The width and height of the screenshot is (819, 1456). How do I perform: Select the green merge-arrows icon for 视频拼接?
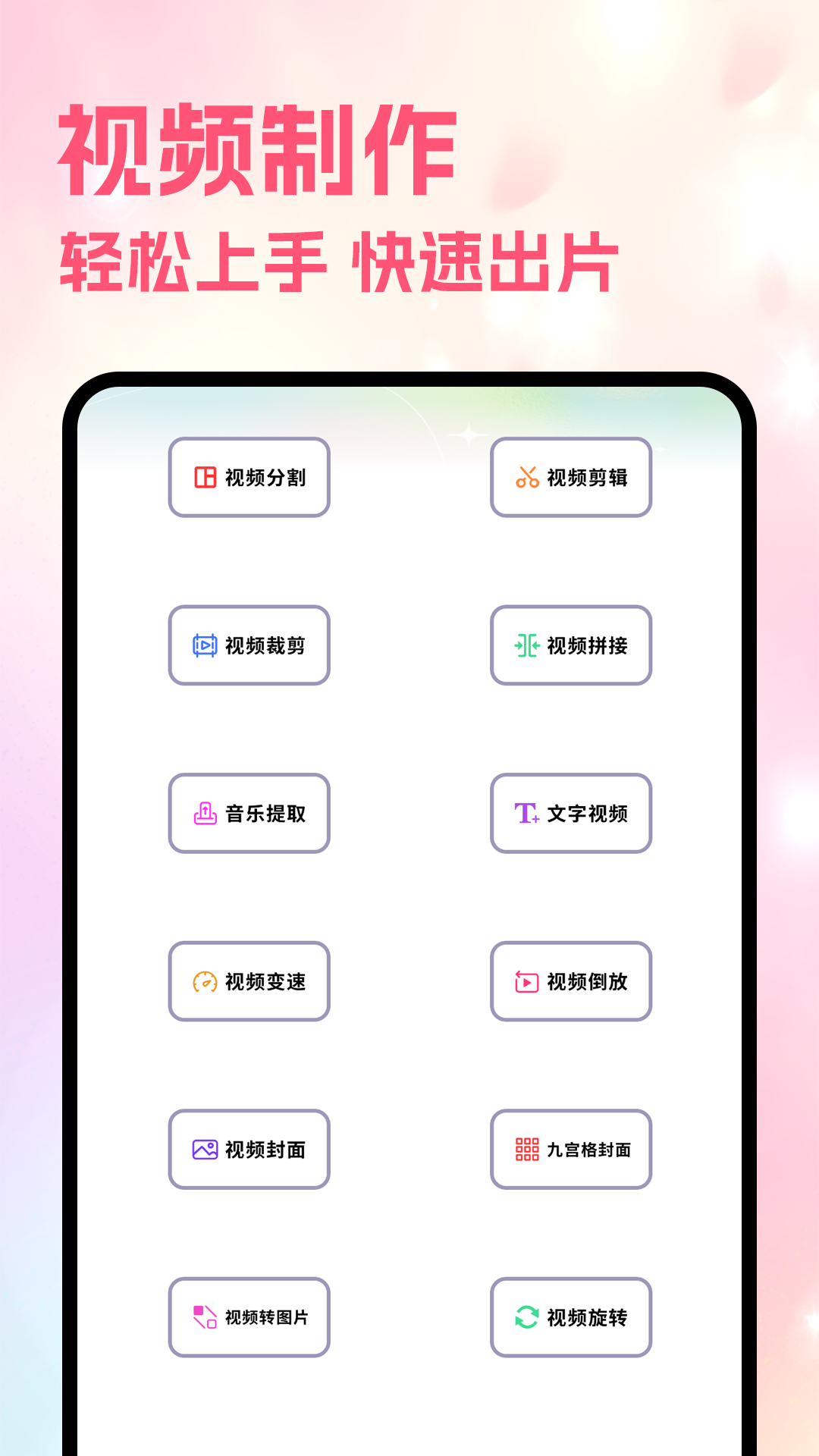point(525,645)
